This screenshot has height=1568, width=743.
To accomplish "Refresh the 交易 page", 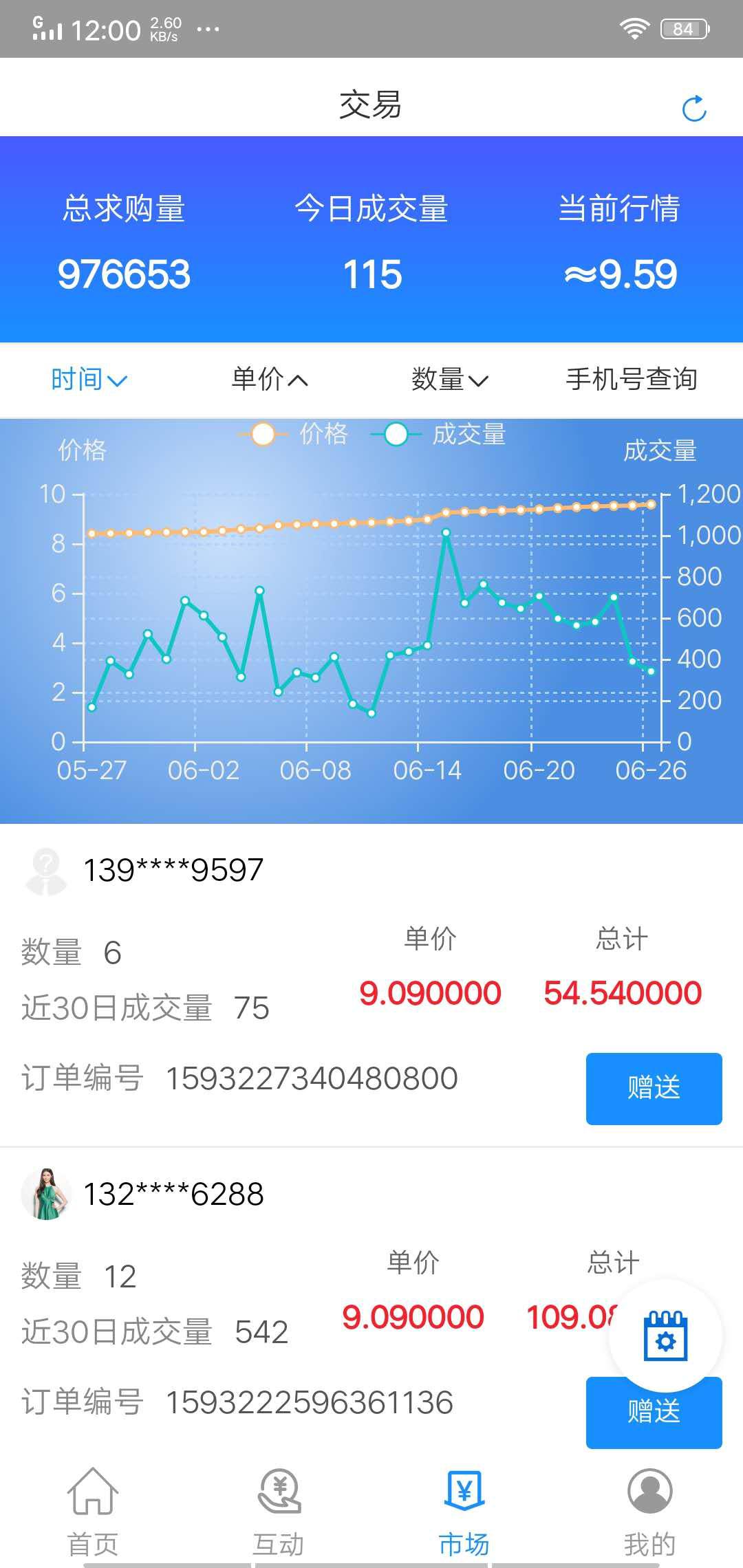I will click(x=694, y=108).
